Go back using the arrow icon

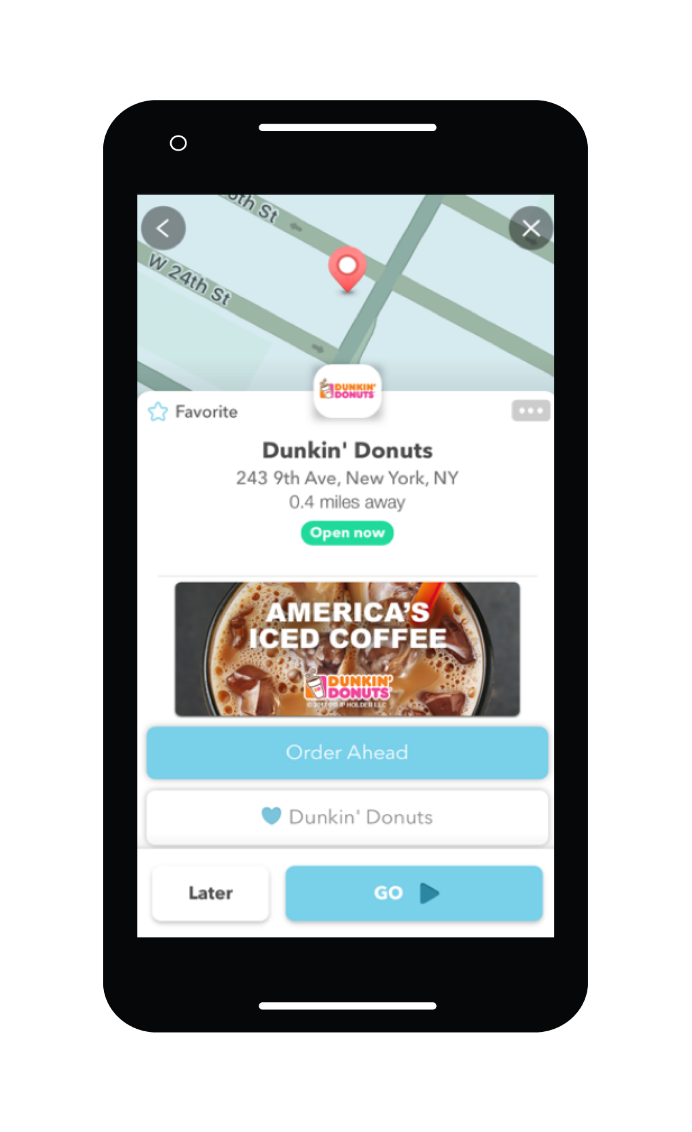click(x=163, y=228)
